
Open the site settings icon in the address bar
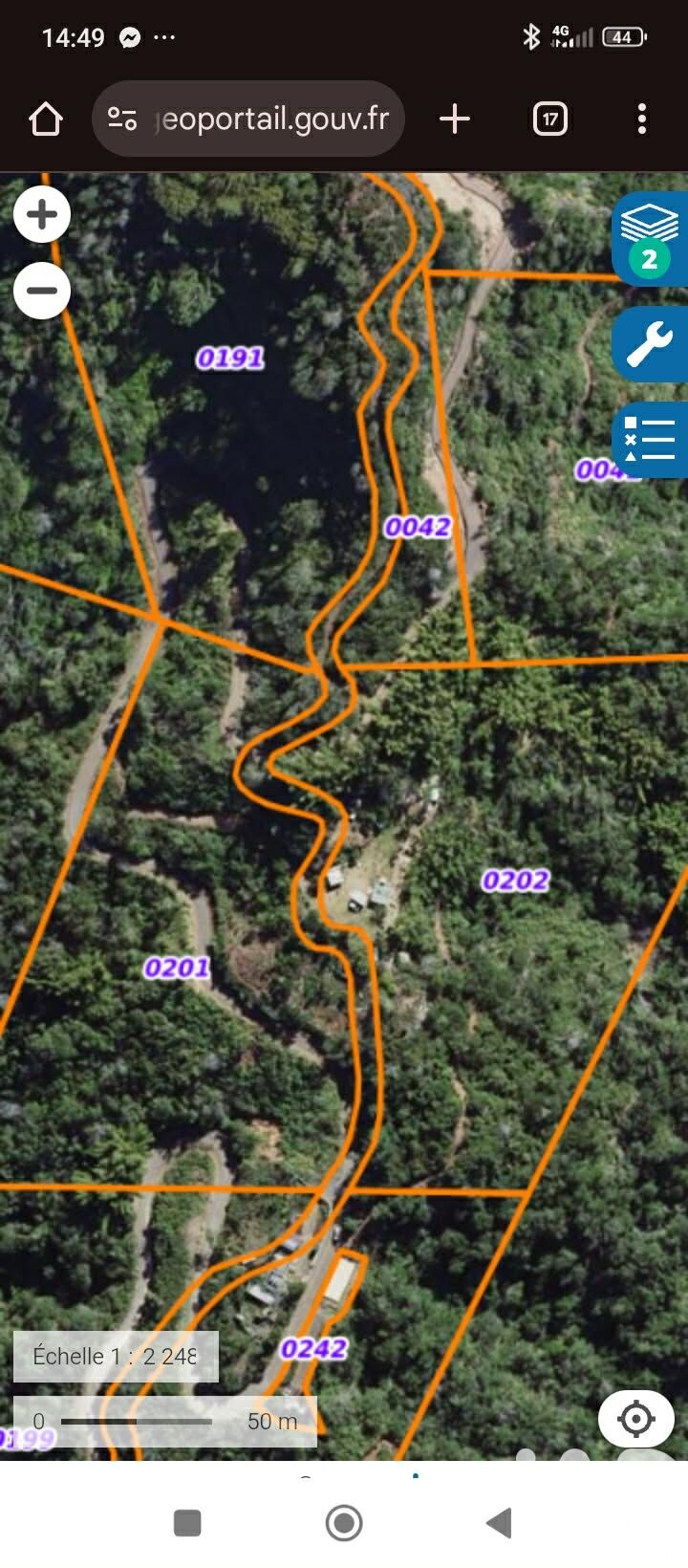click(x=122, y=119)
